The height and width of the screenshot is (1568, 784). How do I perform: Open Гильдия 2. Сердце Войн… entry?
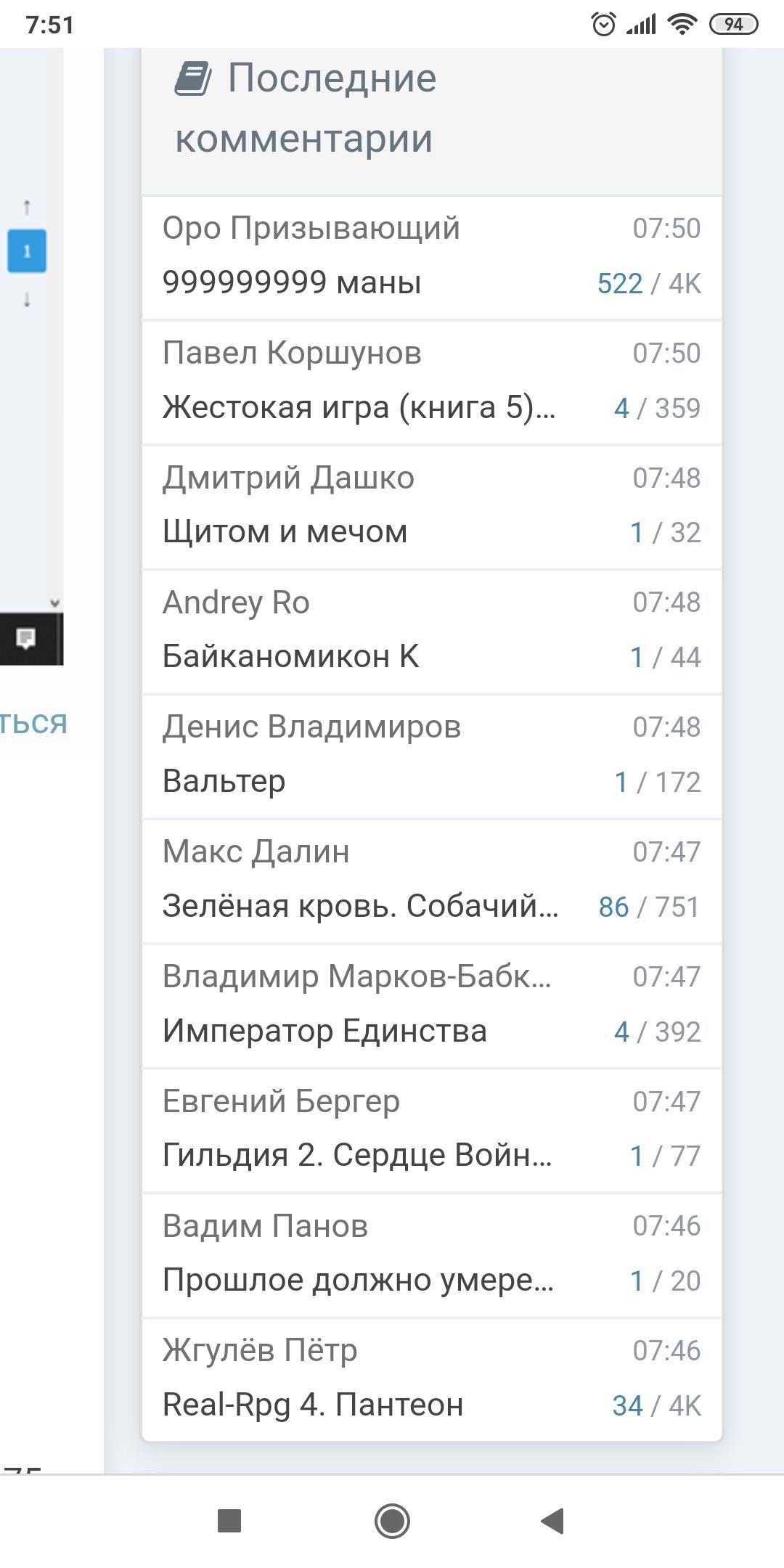357,1156
